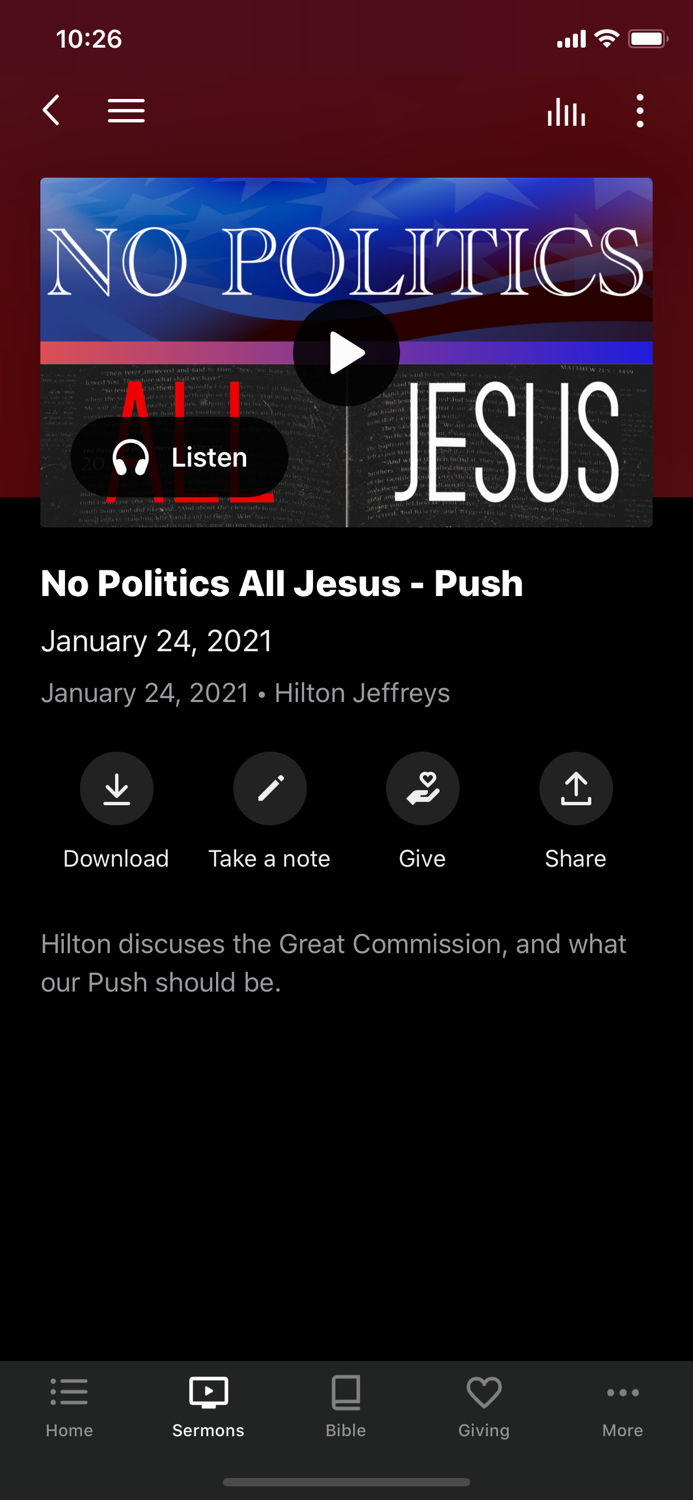693x1500 pixels.
Task: Open the hamburger menu
Action: 126,111
